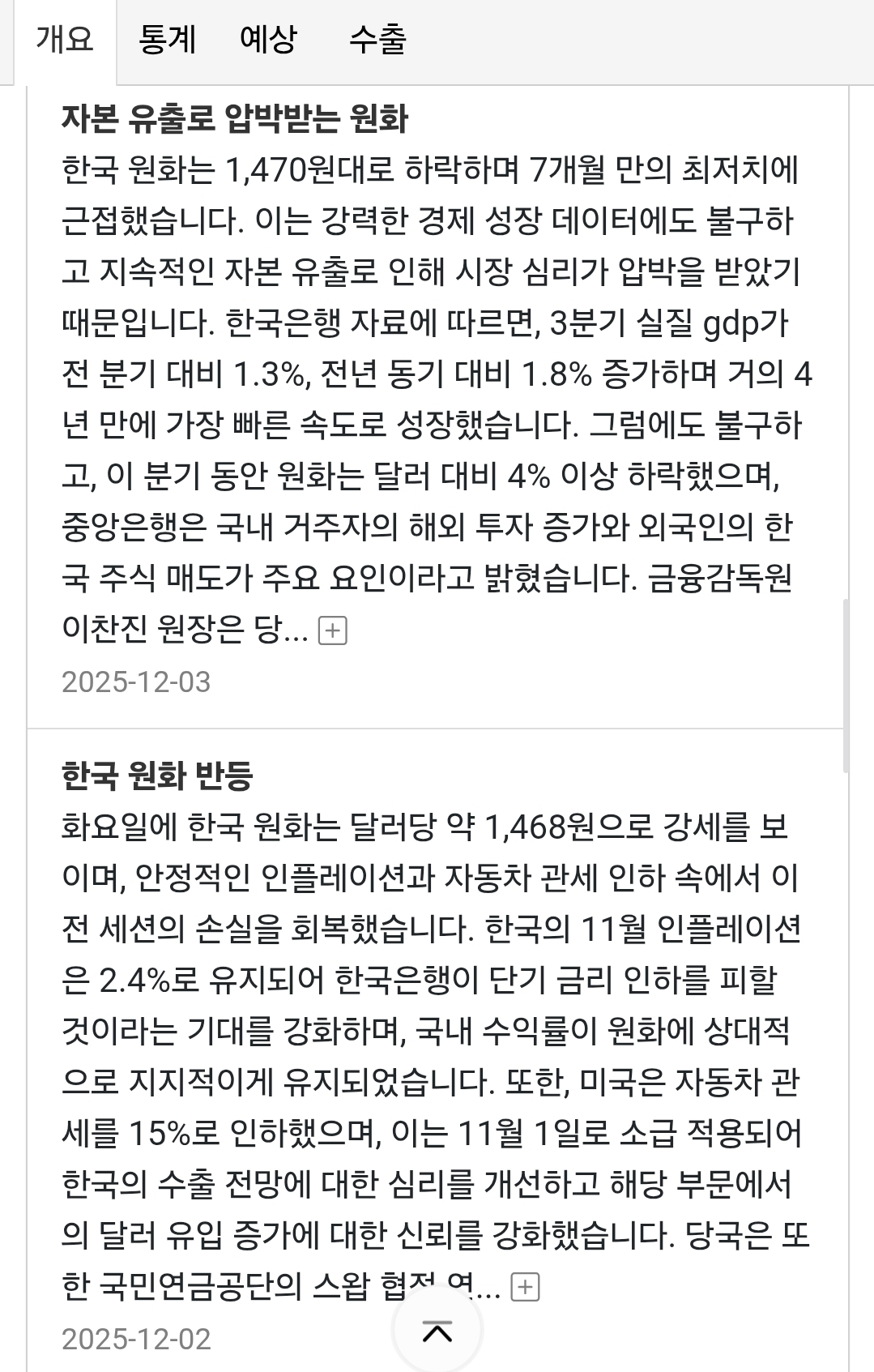Tap the scroll-to-top arrow button

pos(437,1331)
